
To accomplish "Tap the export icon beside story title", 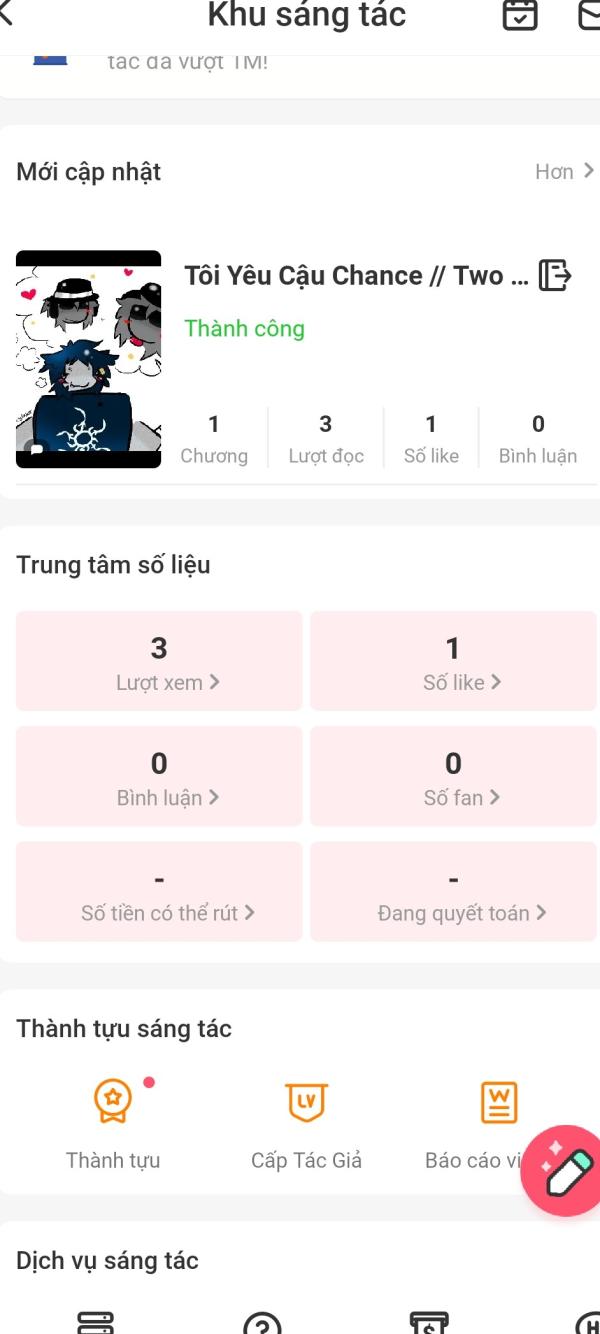I will pos(555,275).
